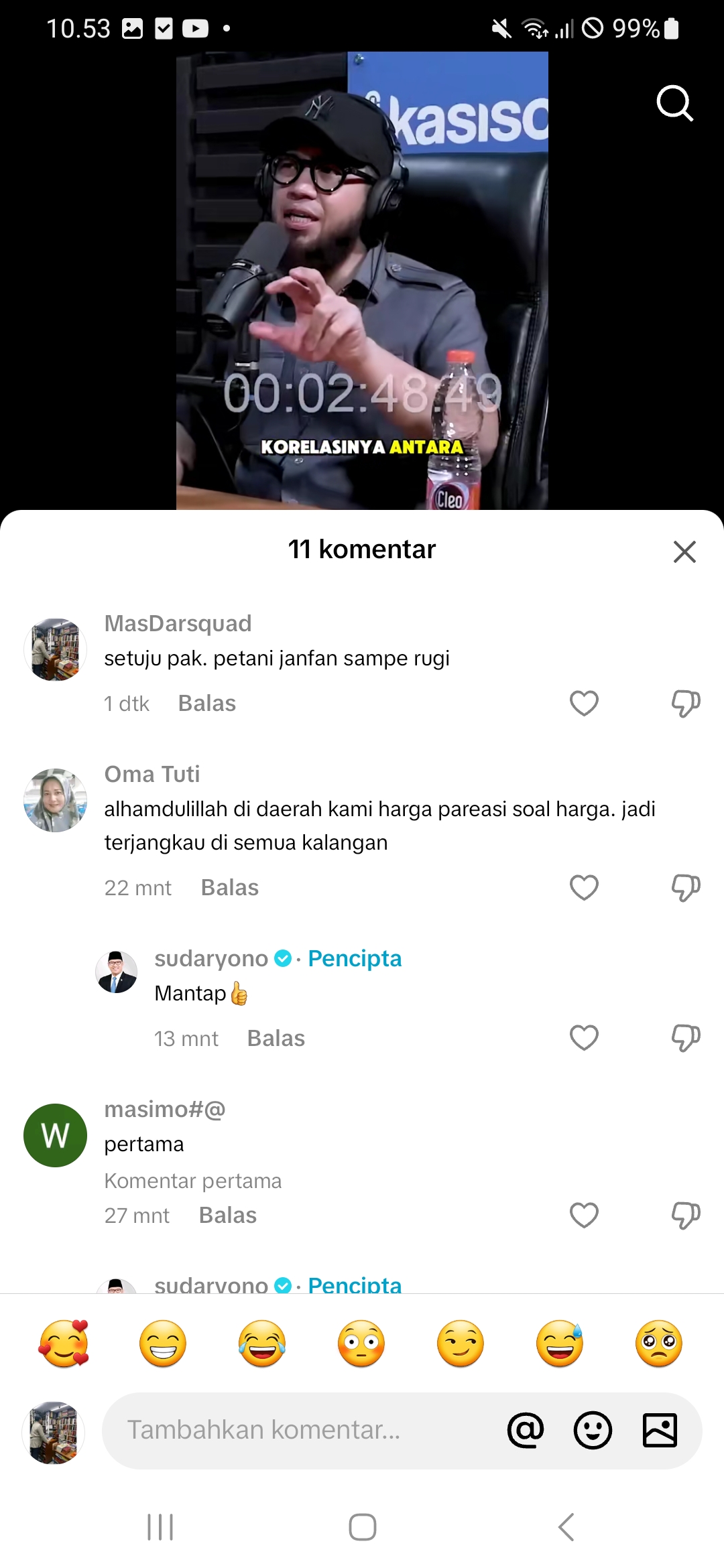
Task: Open Oma Tuti's profile picture
Action: click(55, 800)
